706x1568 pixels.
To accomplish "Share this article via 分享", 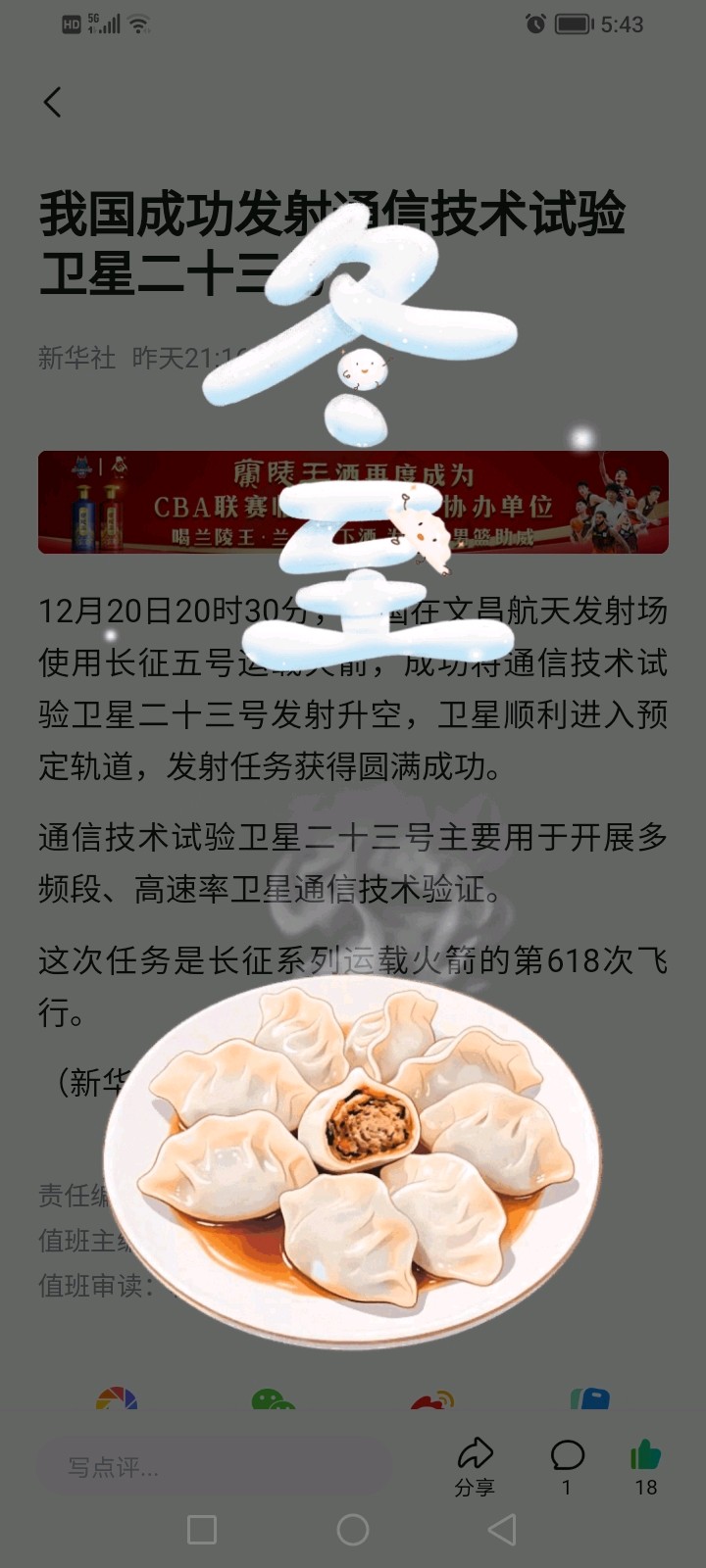I will [x=475, y=1465].
